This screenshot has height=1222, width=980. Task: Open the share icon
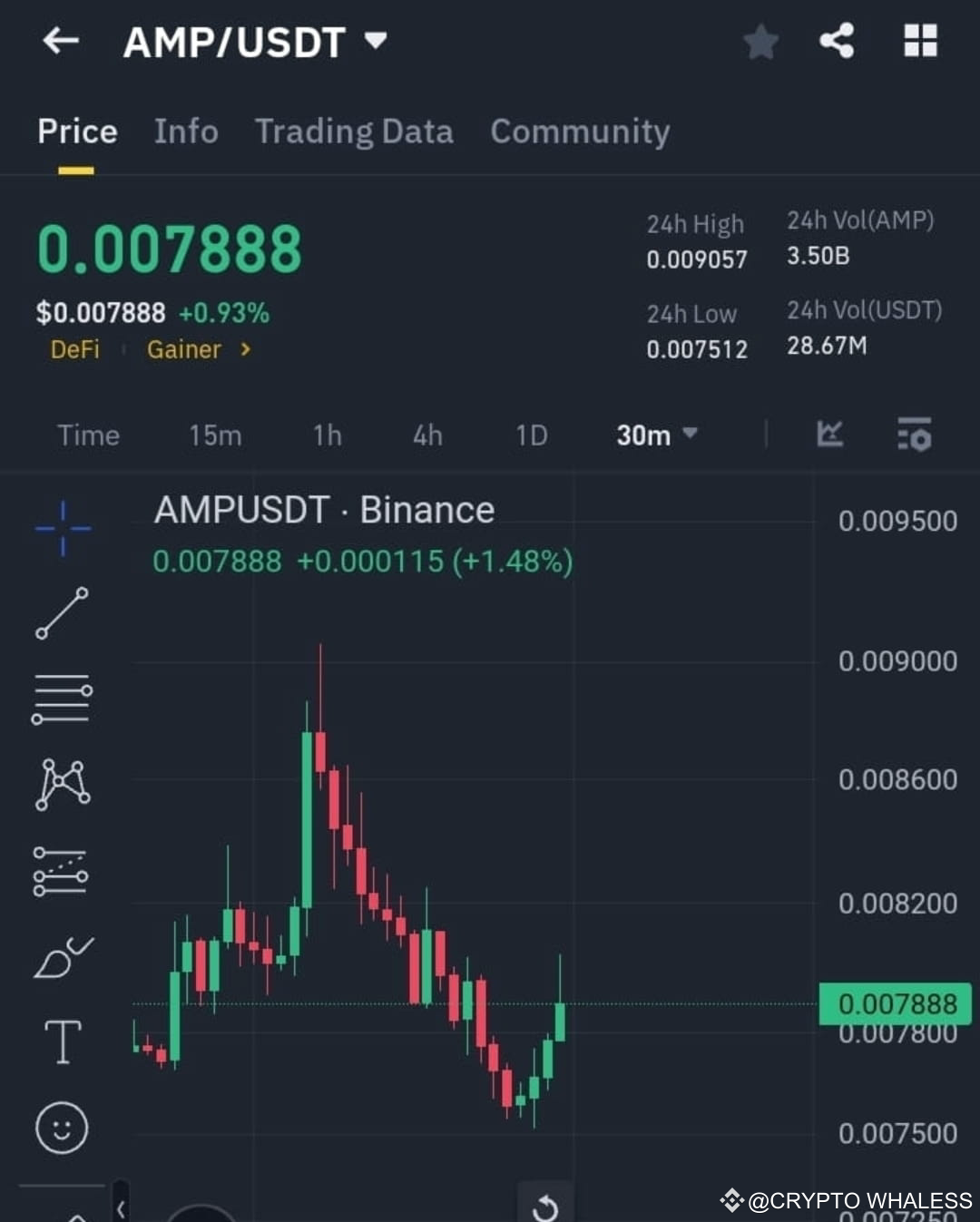[837, 42]
